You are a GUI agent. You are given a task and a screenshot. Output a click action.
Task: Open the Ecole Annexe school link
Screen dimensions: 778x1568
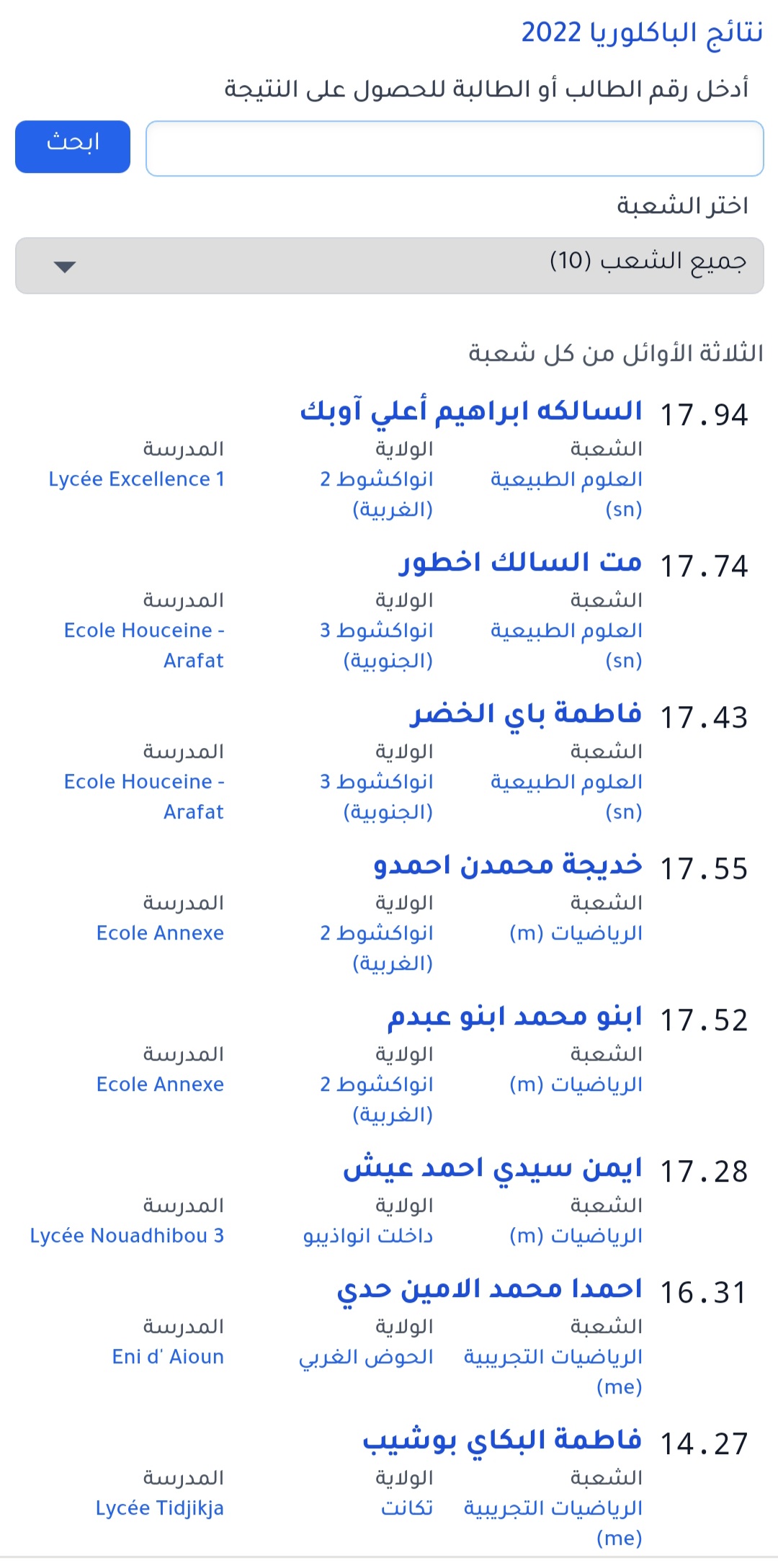pos(160,932)
